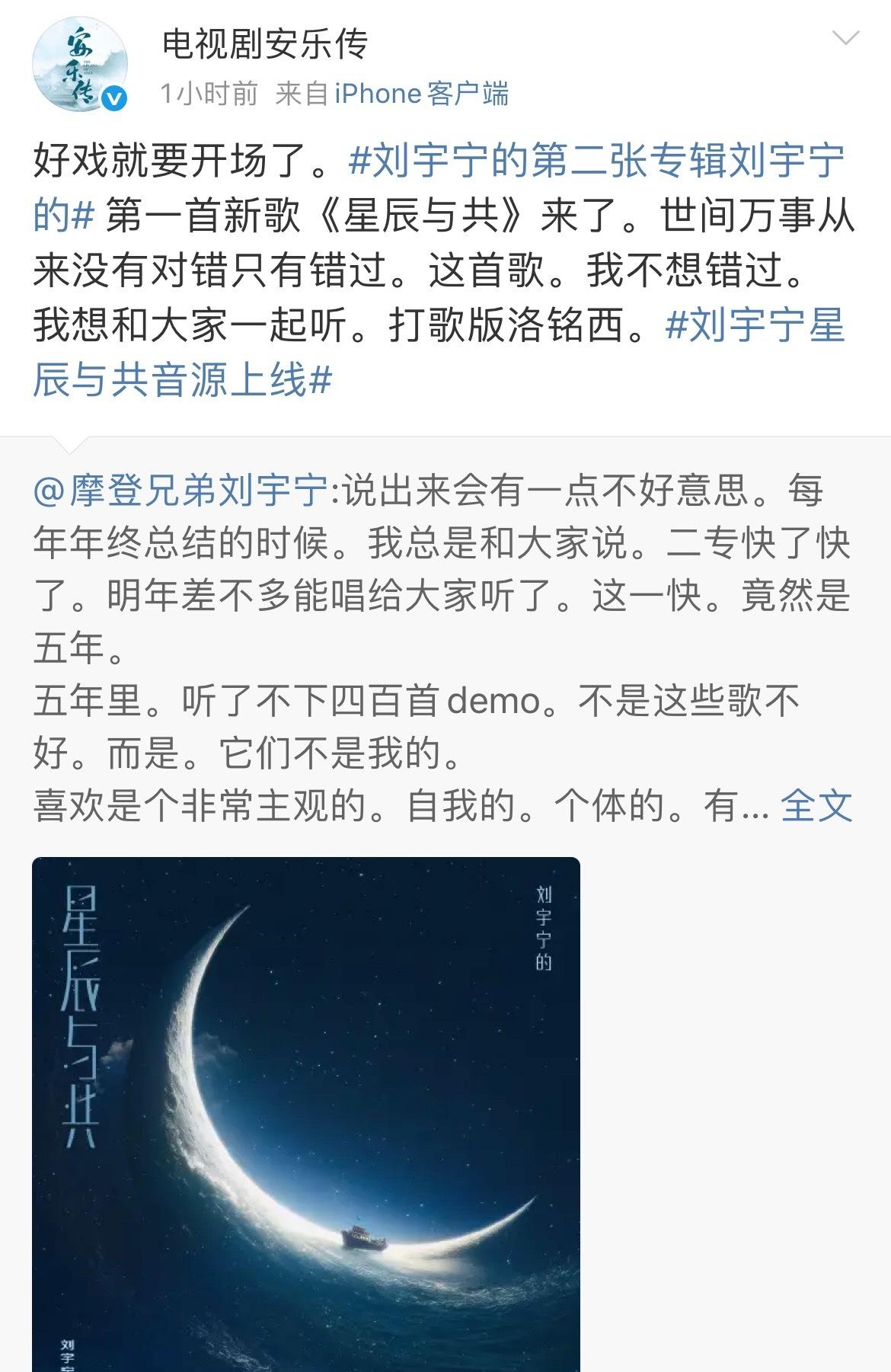Open the 电视剧安乐传 account name
This screenshot has height=1372, width=891.
[x=265, y=44]
